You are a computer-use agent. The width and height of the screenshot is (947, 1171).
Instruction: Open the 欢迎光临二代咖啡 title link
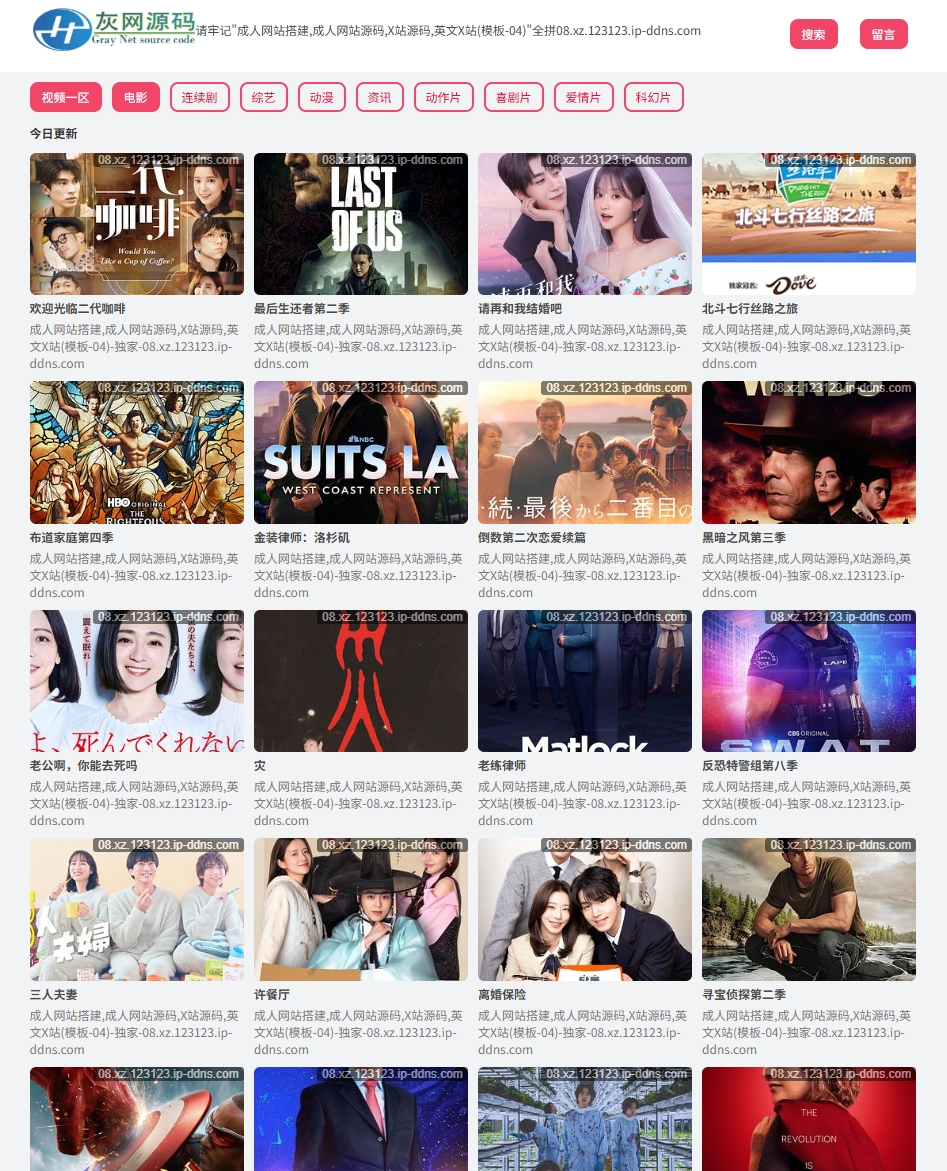(77, 308)
